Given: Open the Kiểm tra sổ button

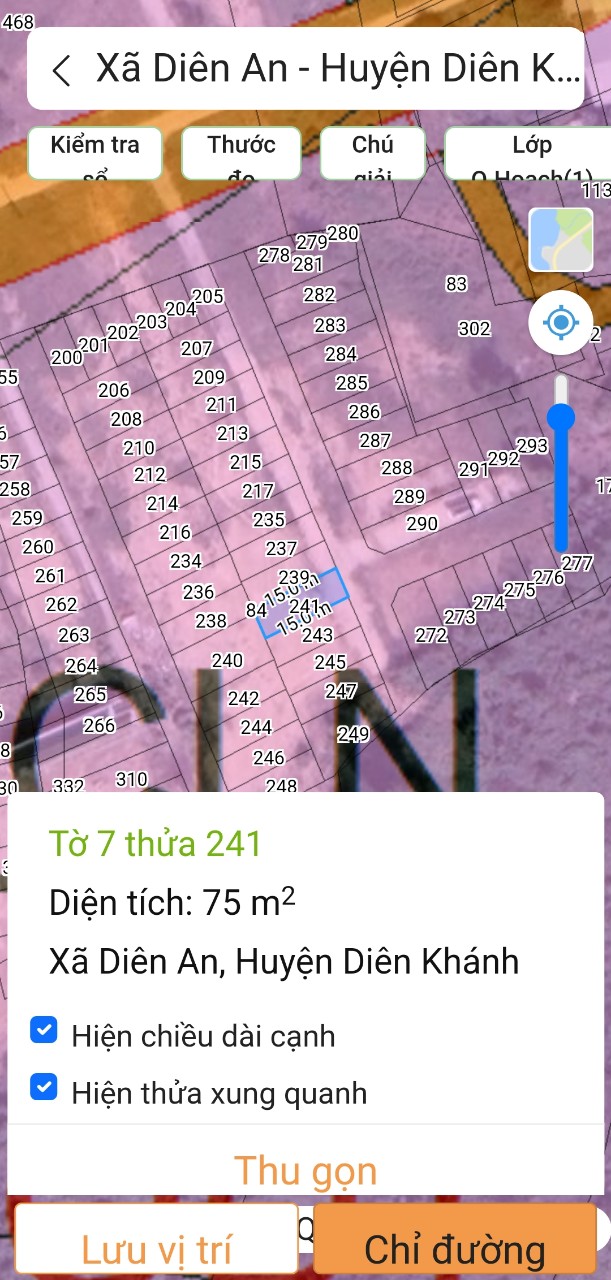Looking at the screenshot, I should pyautogui.click(x=95, y=153).
